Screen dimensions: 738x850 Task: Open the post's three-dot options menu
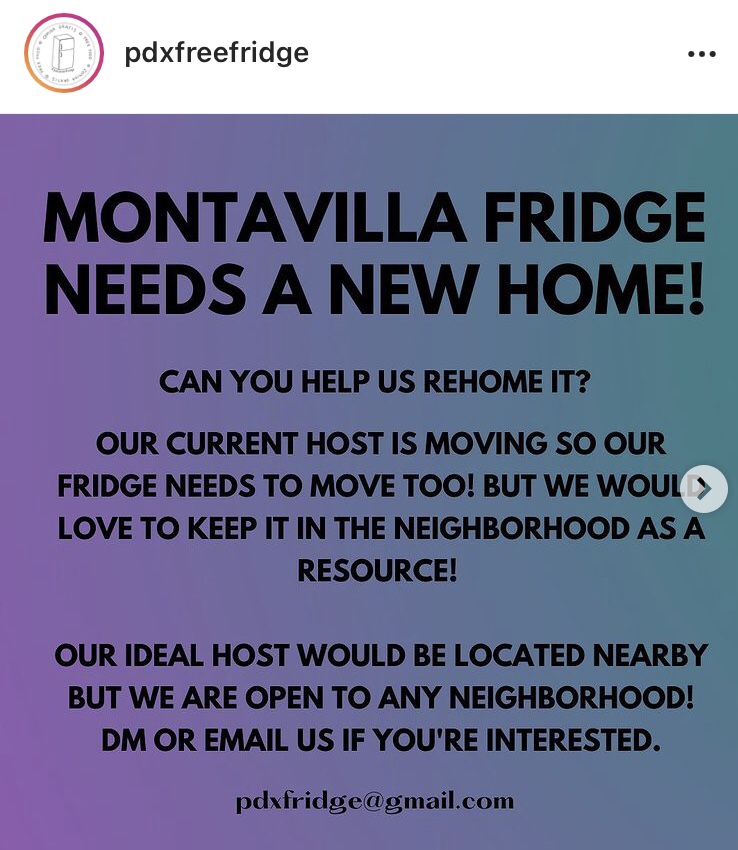click(x=702, y=54)
